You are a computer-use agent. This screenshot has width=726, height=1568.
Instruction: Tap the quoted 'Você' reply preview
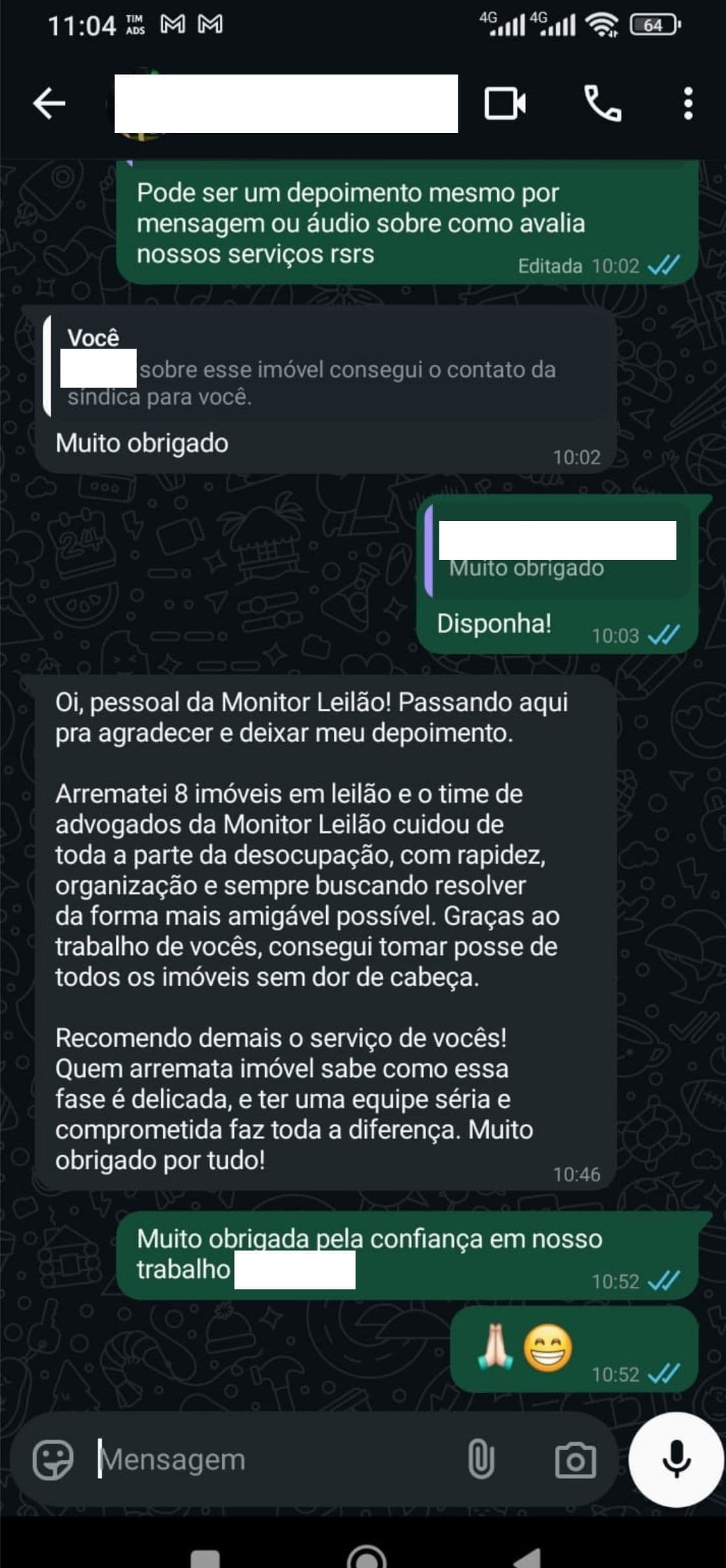(324, 369)
